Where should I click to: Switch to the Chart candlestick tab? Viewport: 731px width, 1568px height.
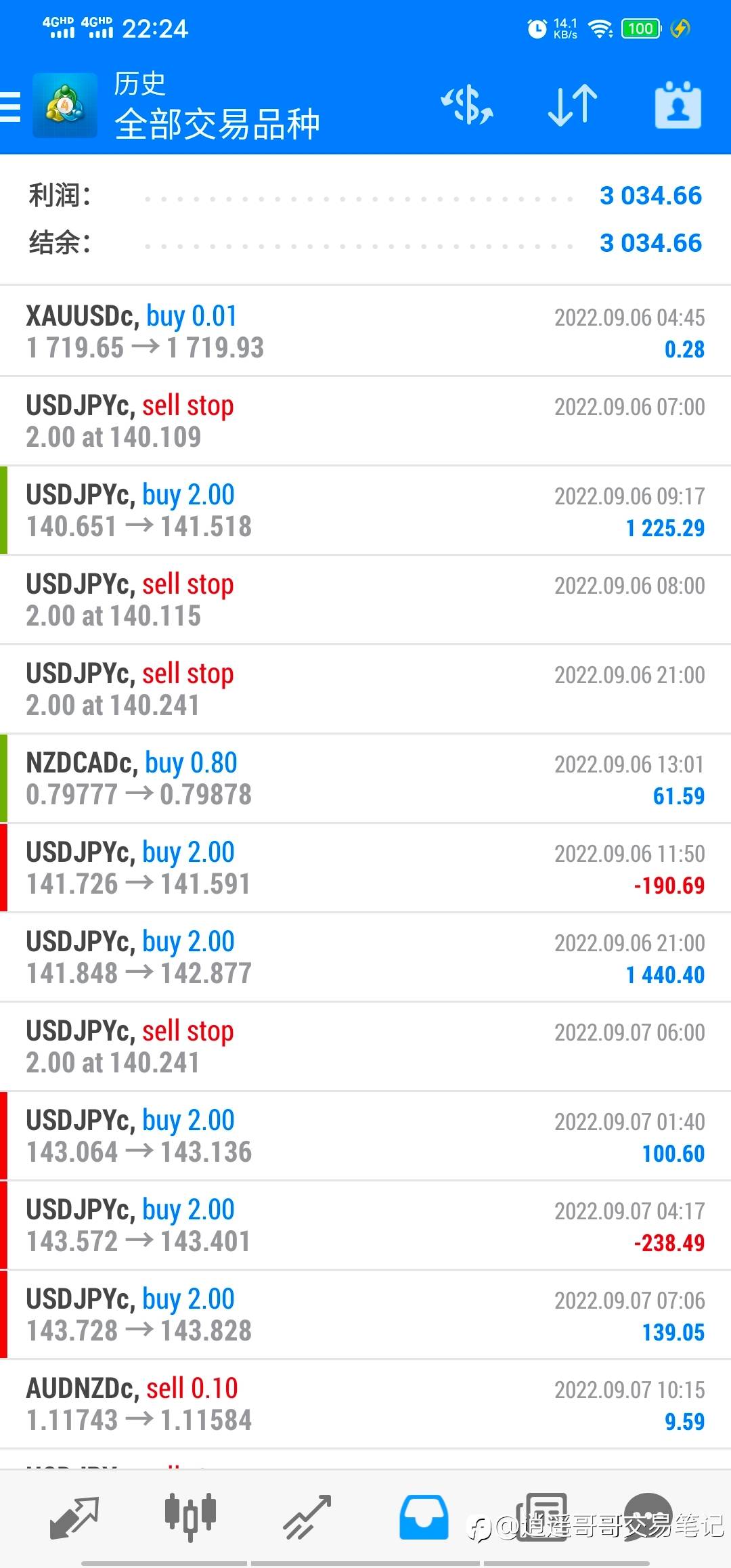190,1515
